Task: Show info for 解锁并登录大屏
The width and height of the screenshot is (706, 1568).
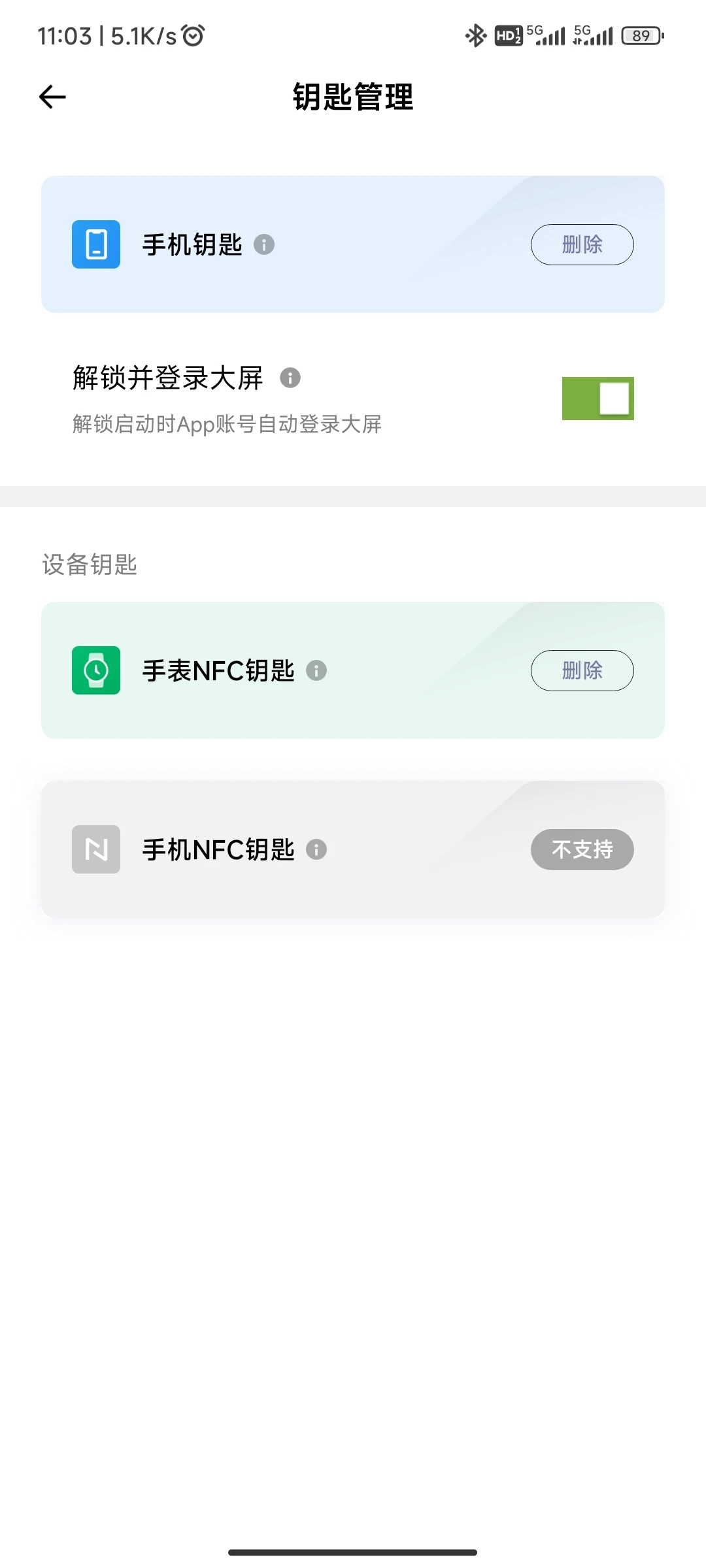Action: pyautogui.click(x=290, y=378)
